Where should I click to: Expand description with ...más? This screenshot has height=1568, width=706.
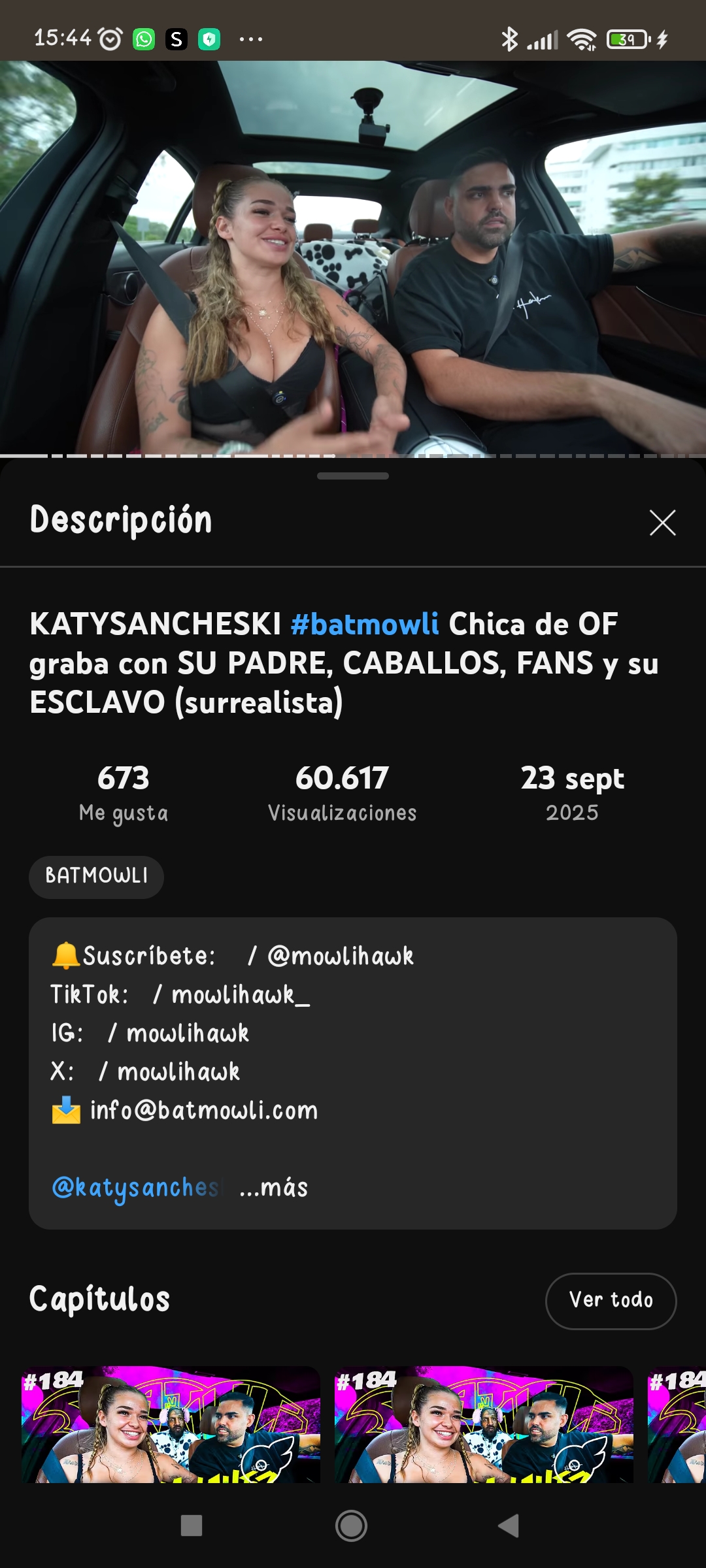click(x=274, y=1187)
